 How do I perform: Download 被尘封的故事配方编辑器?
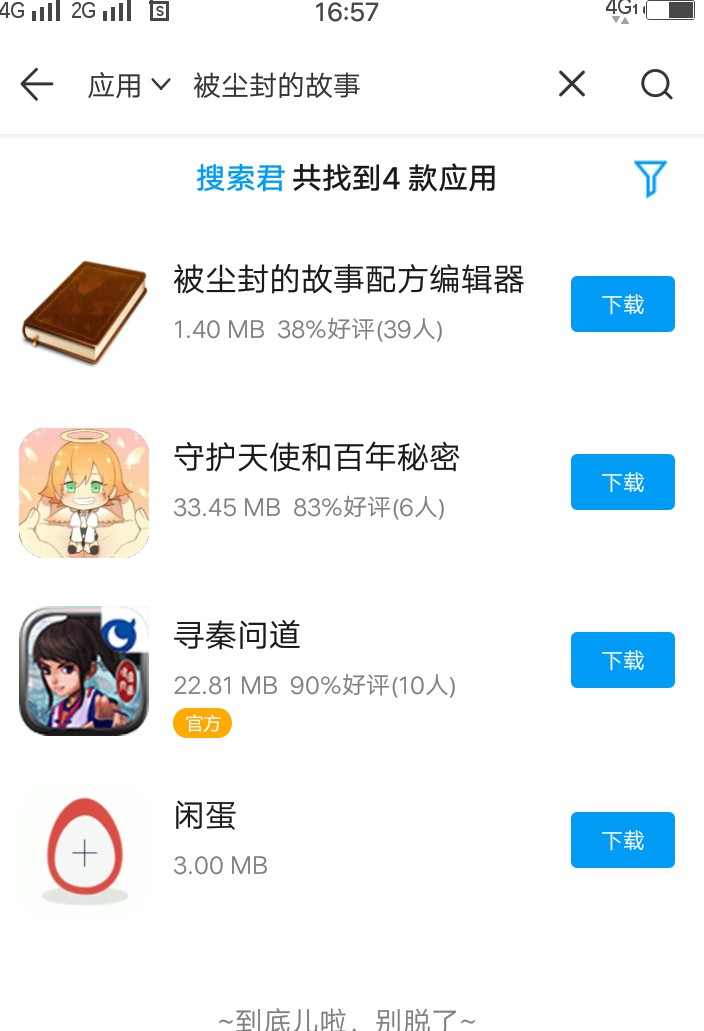[622, 304]
